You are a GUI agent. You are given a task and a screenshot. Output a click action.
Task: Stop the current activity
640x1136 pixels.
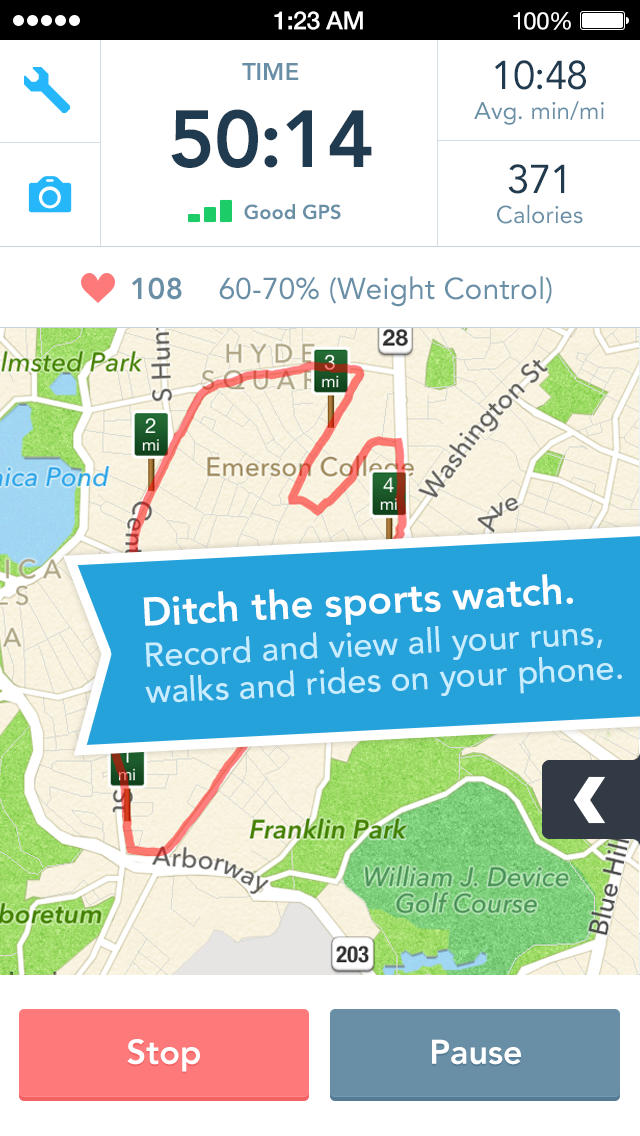[164, 1053]
